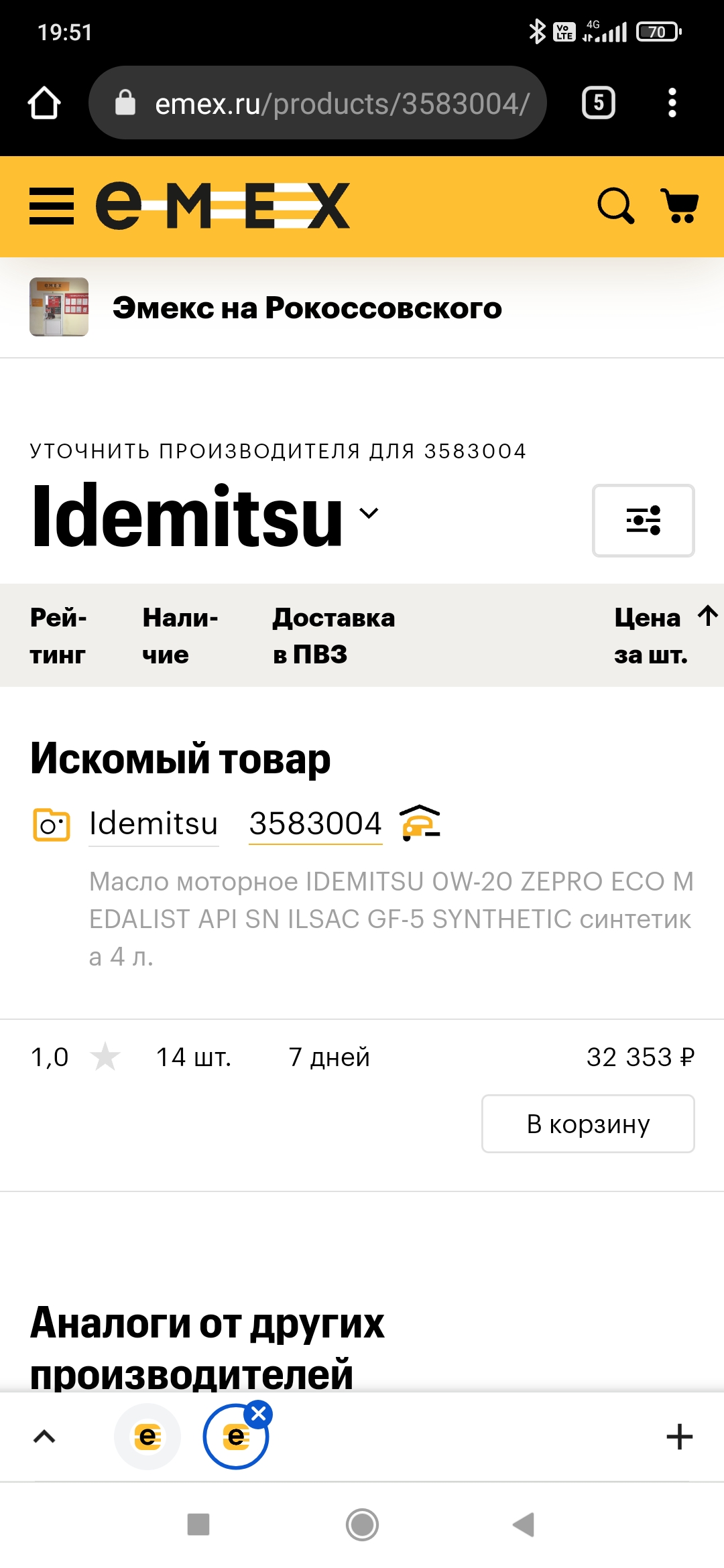
Task: Show the five open tabs
Action: [598, 103]
